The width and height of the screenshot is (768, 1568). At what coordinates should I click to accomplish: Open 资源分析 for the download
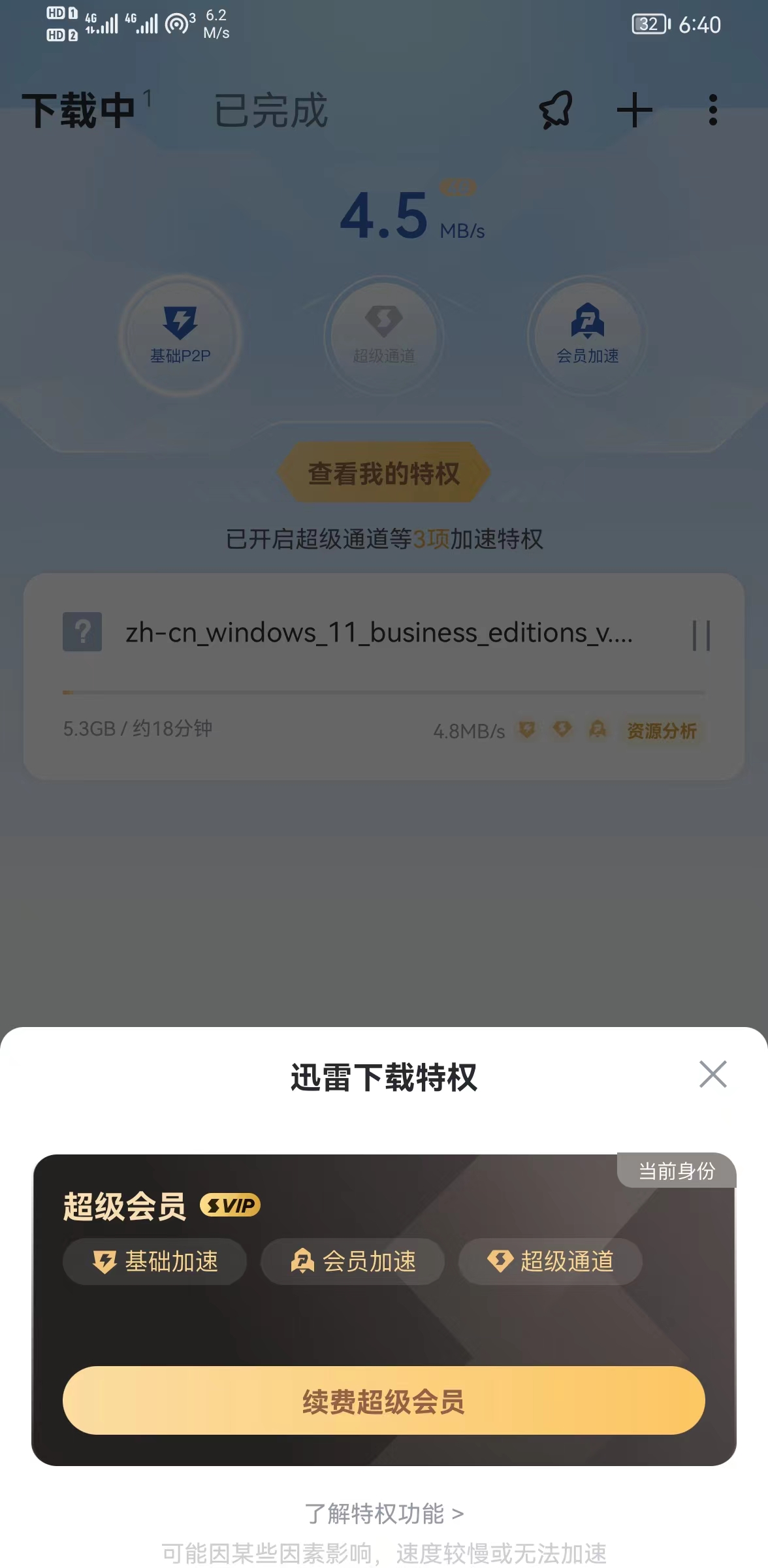(662, 730)
